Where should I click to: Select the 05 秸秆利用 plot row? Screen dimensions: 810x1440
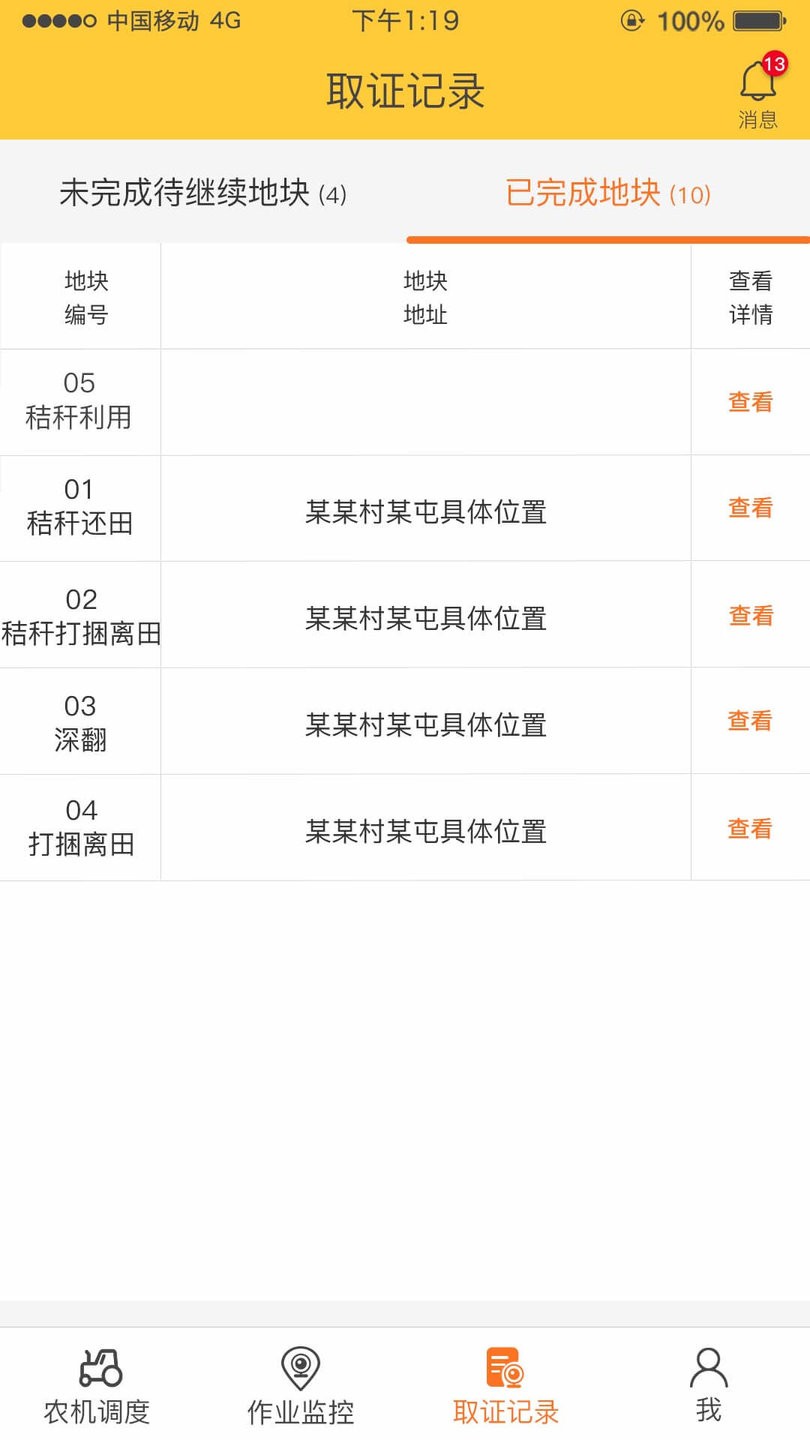80,401
